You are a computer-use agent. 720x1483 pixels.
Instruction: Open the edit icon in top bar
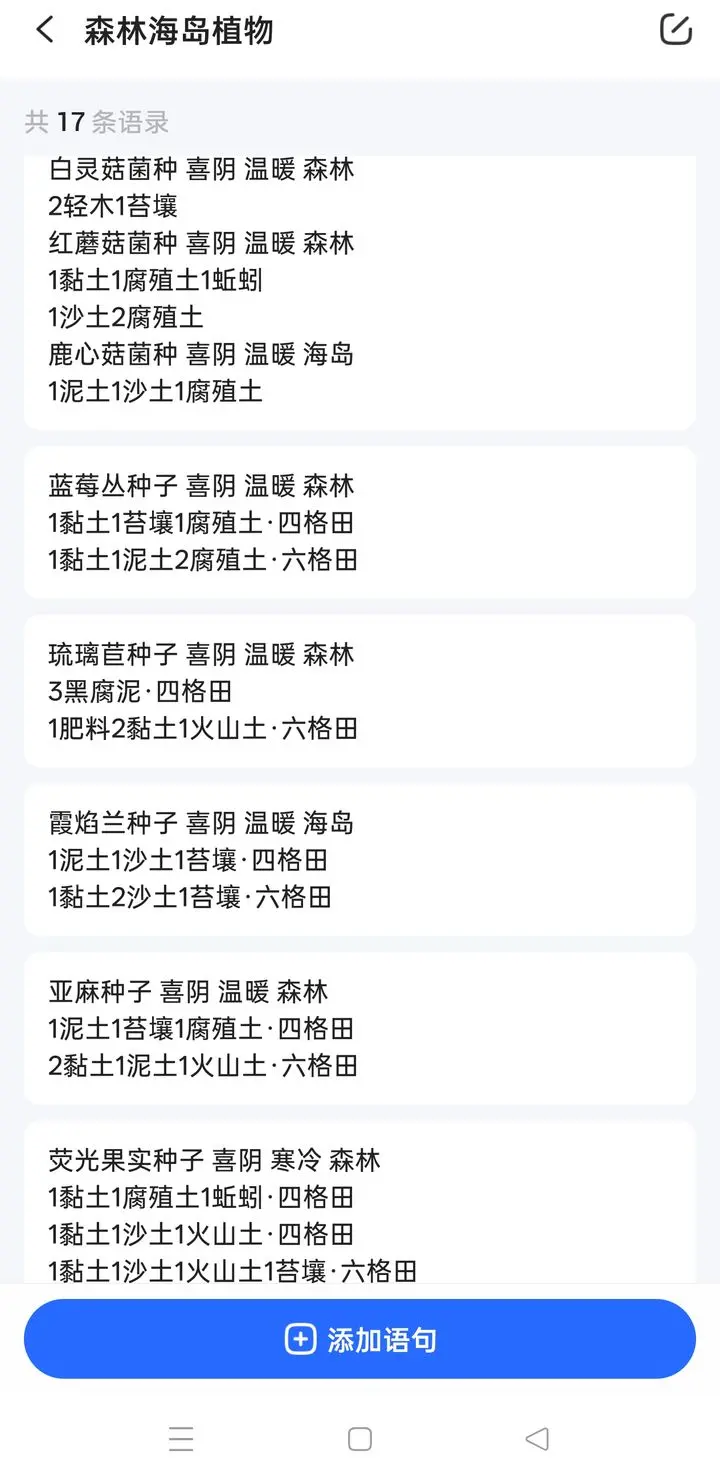click(676, 30)
